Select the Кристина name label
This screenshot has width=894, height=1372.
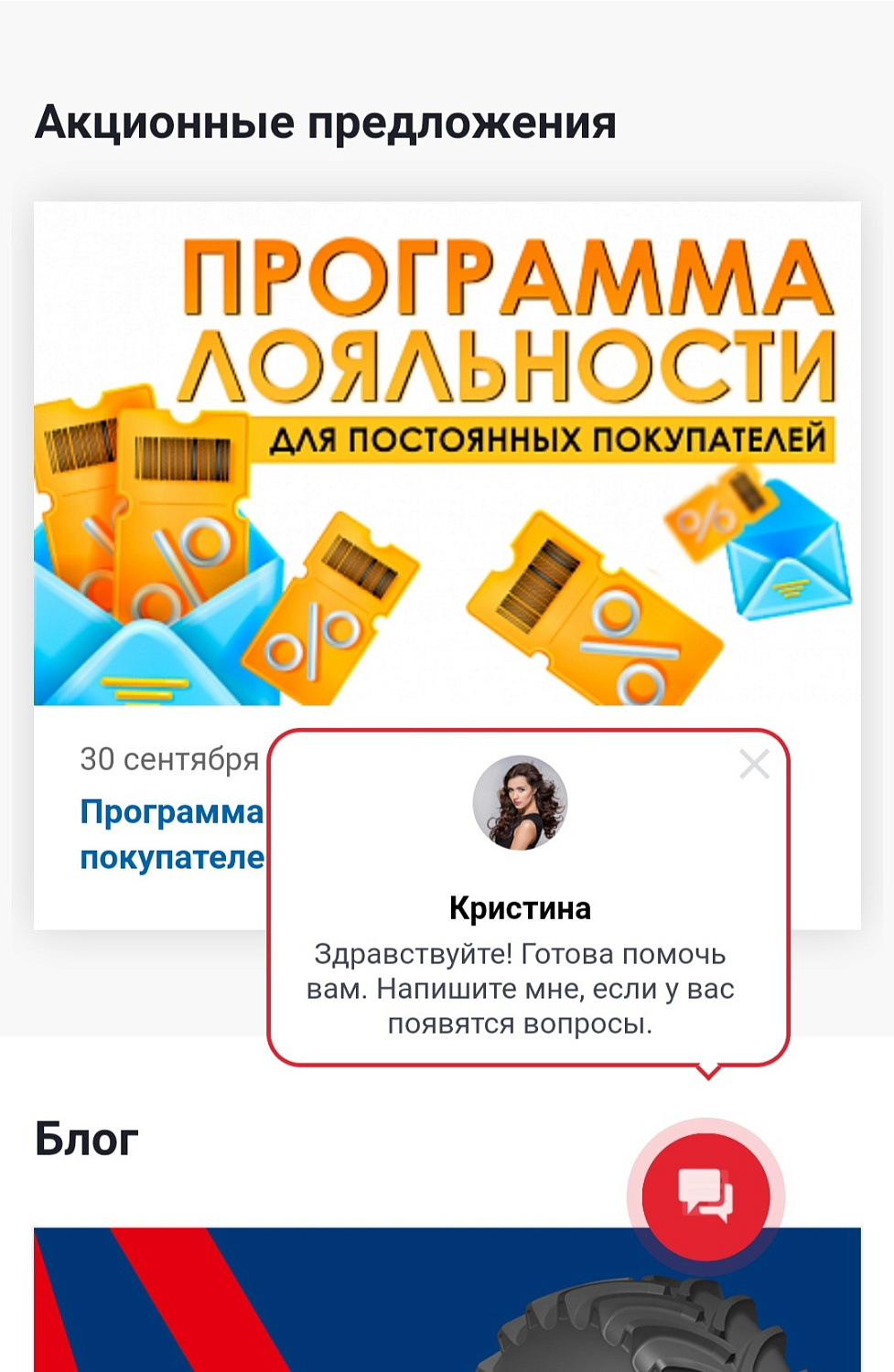tap(522, 908)
